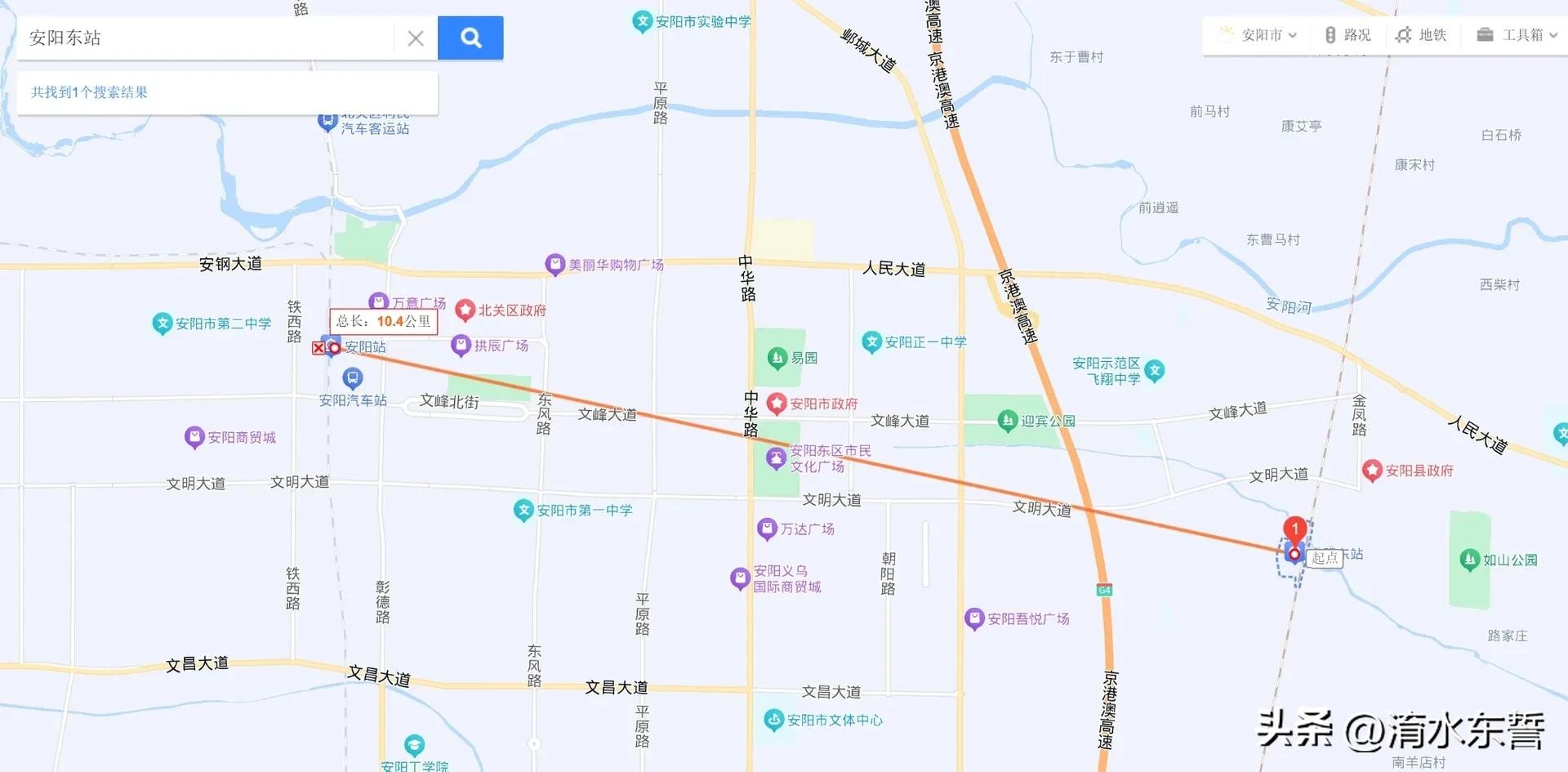This screenshot has height=772, width=1568.
Task: Open the 安阳县政府 map marker
Action: 1372,470
